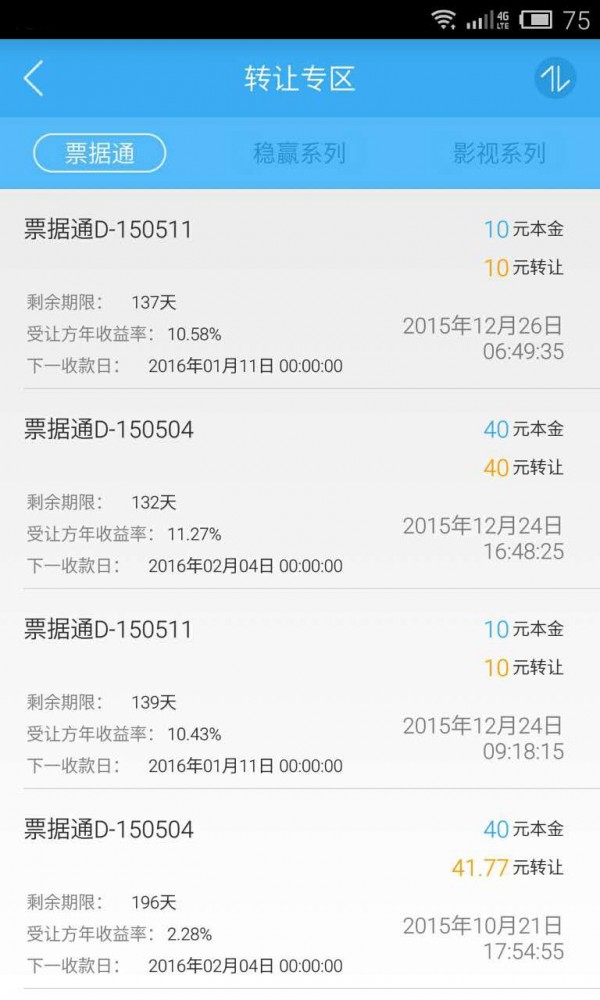
Task: Switch to the 影视系列 tab
Action: coord(499,153)
